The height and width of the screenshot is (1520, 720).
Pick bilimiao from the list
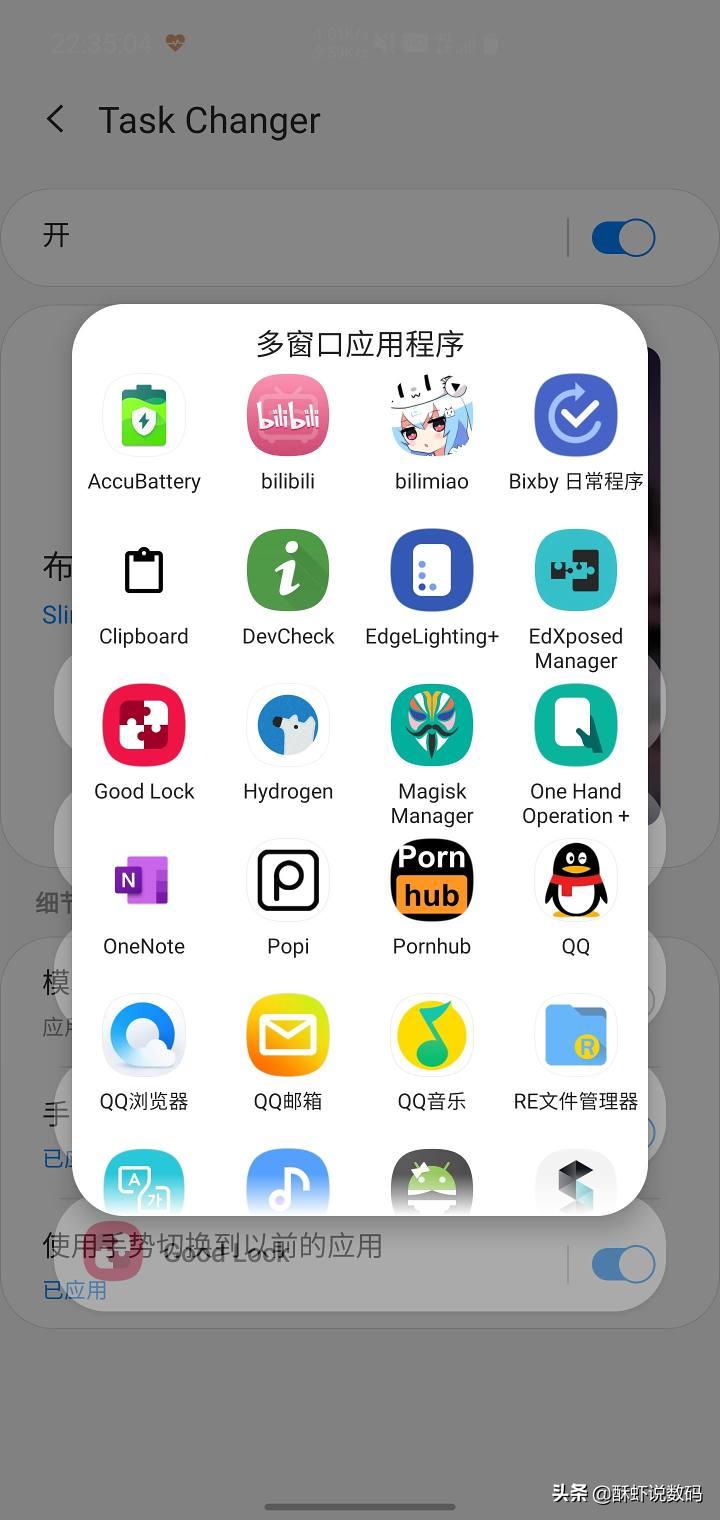pos(432,415)
